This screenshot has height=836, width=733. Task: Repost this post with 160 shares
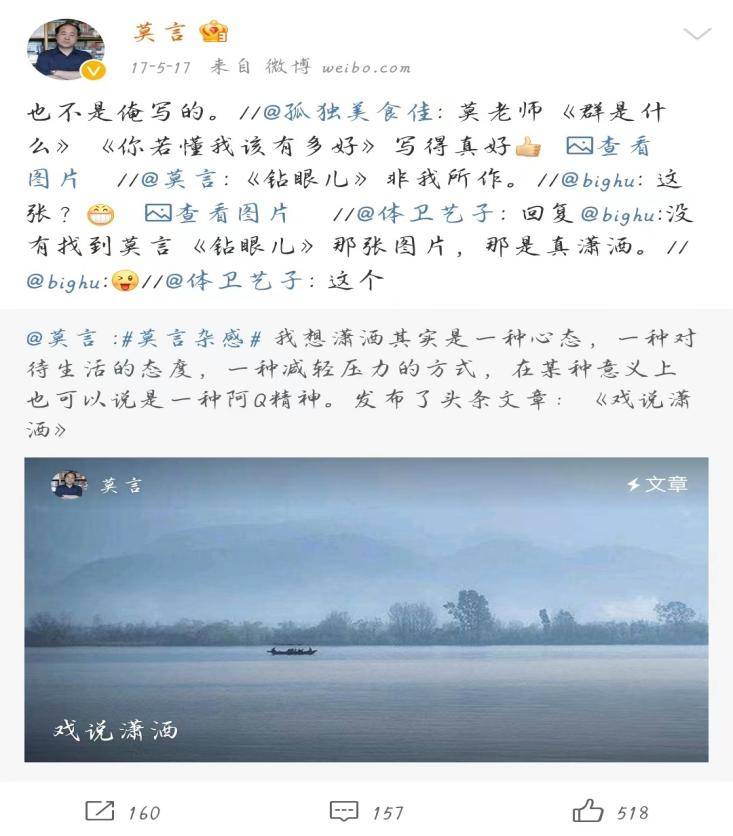122,811
